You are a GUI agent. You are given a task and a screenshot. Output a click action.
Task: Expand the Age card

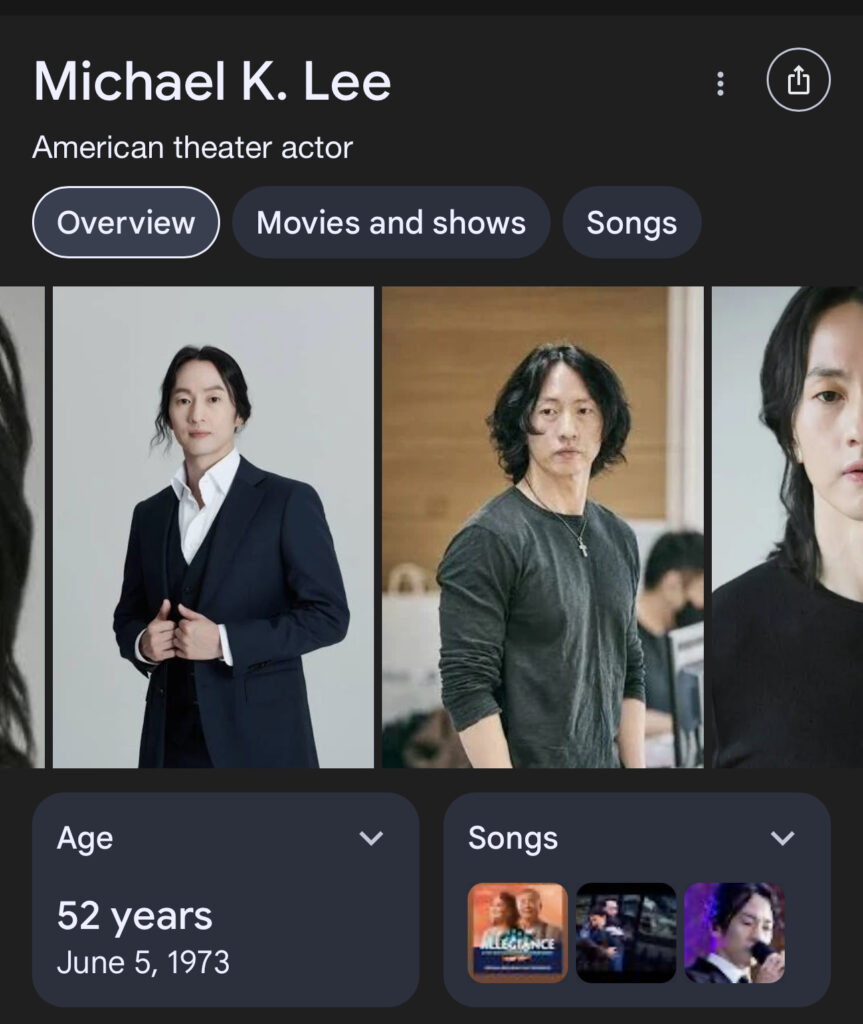(371, 838)
